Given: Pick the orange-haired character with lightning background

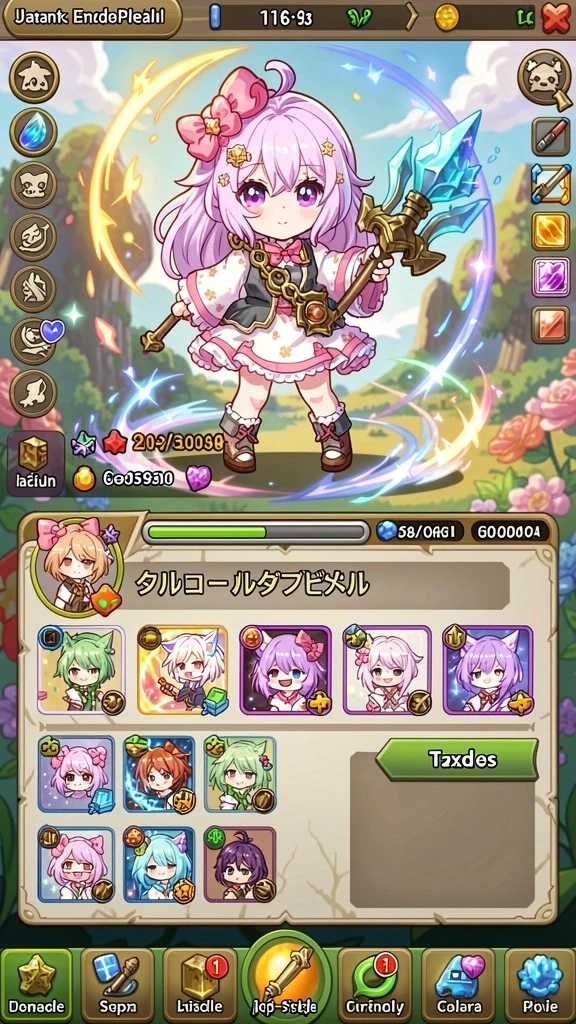Looking at the screenshot, I should pyautogui.click(x=159, y=775).
